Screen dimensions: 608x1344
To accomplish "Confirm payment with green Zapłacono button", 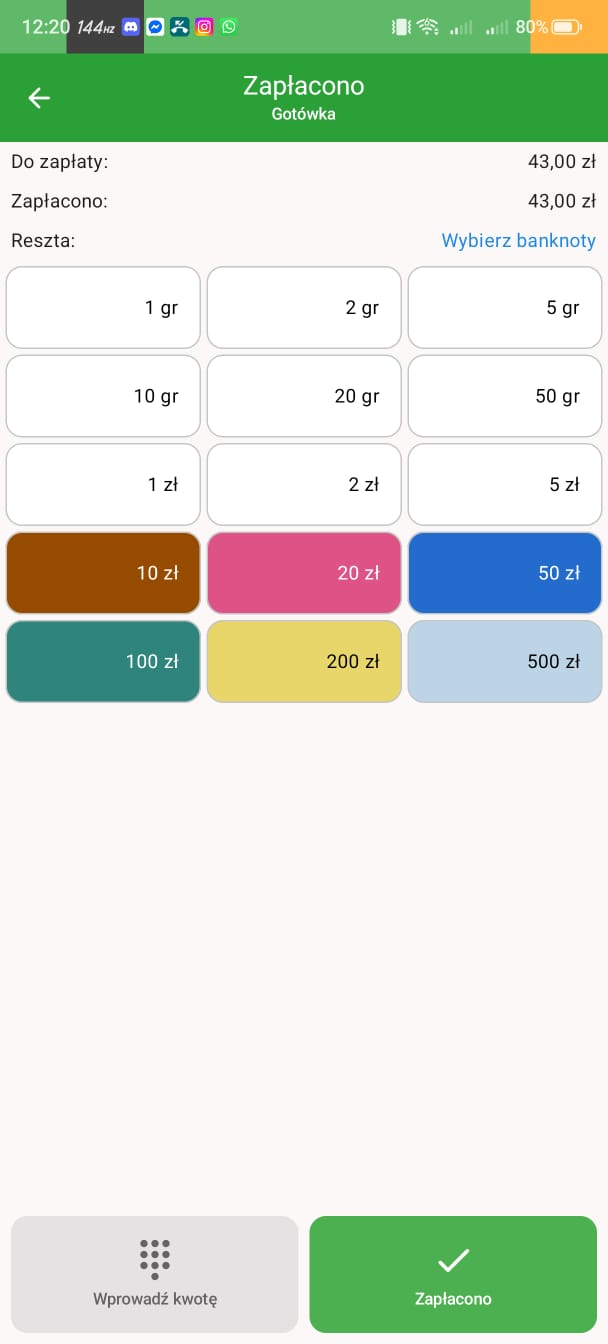I will [453, 1274].
